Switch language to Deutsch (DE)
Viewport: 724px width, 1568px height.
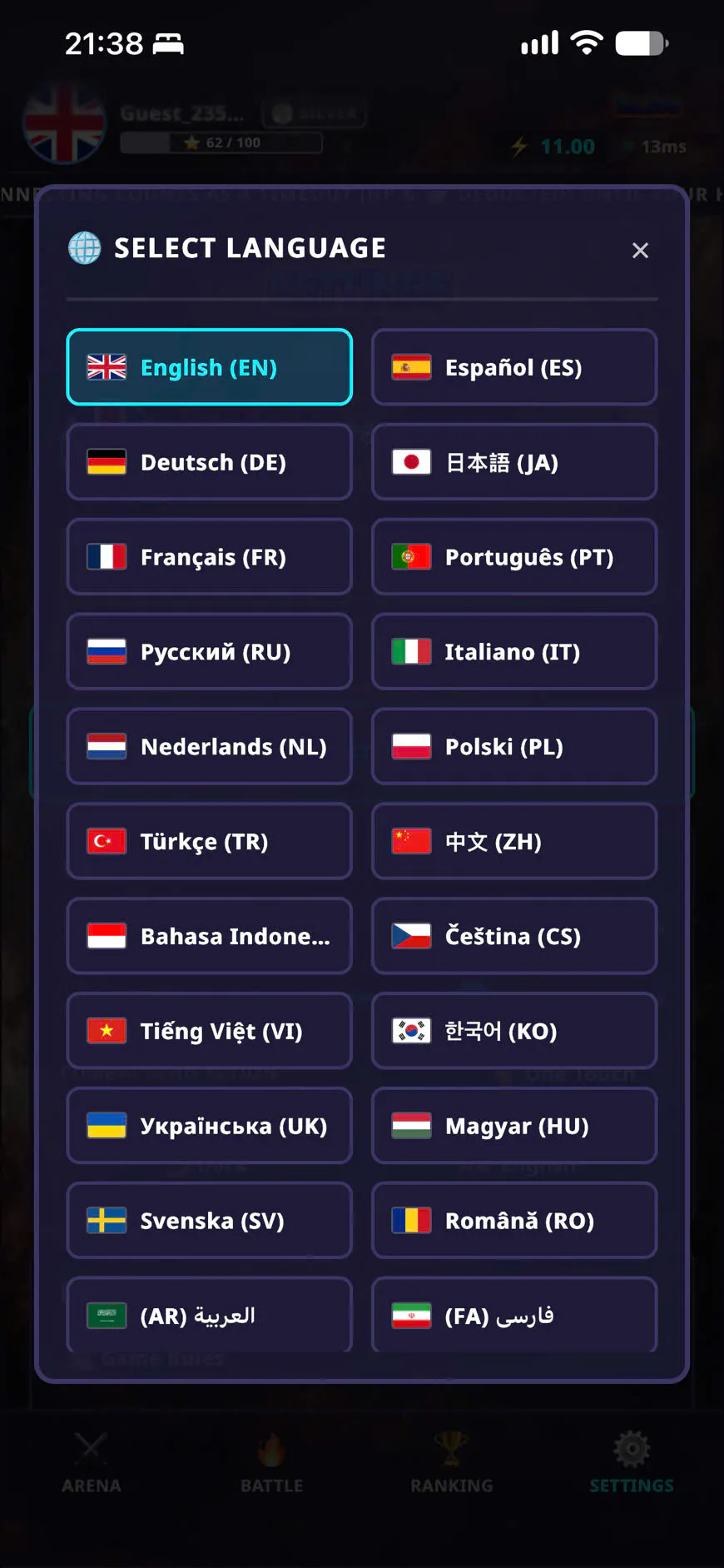(x=209, y=462)
